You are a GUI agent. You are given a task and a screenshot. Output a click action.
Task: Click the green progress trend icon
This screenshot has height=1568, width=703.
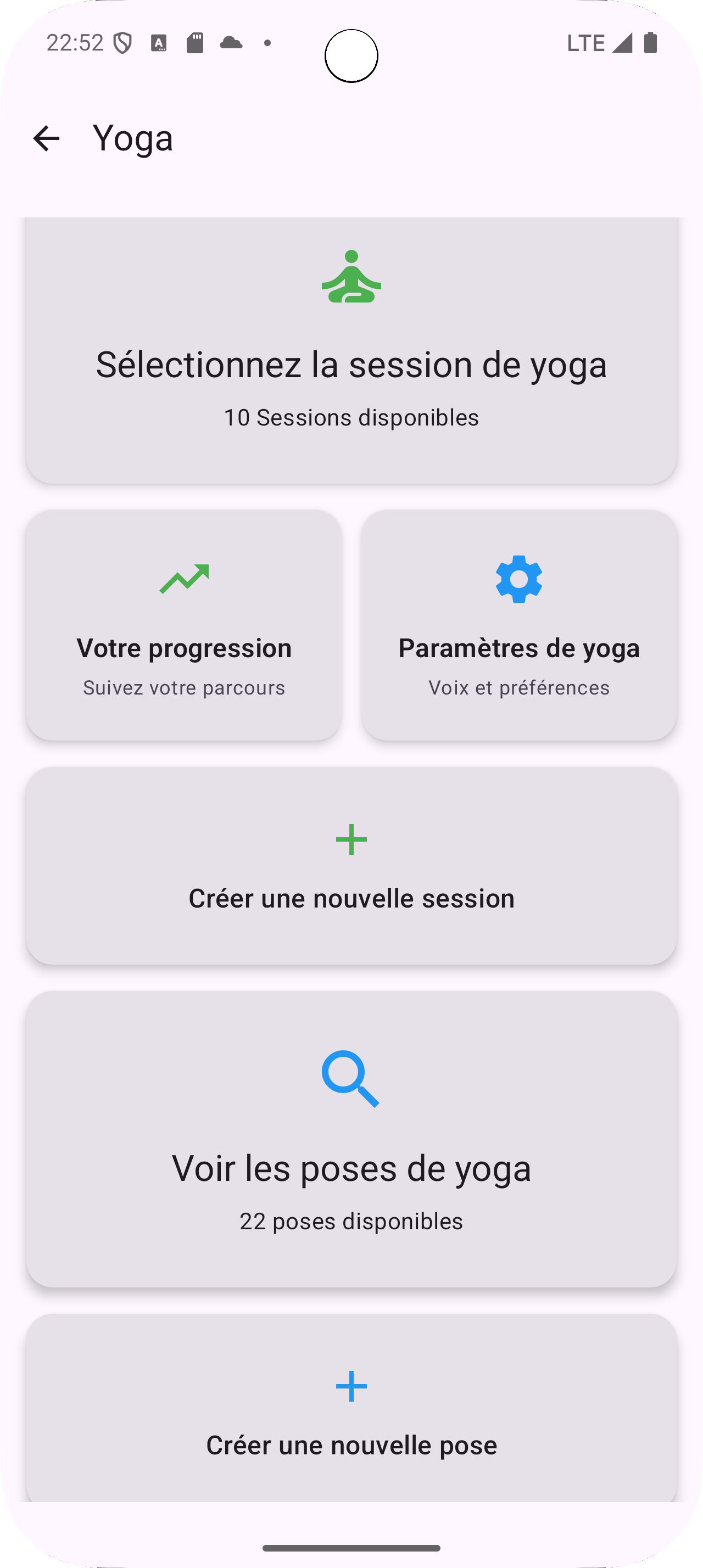[185, 578]
